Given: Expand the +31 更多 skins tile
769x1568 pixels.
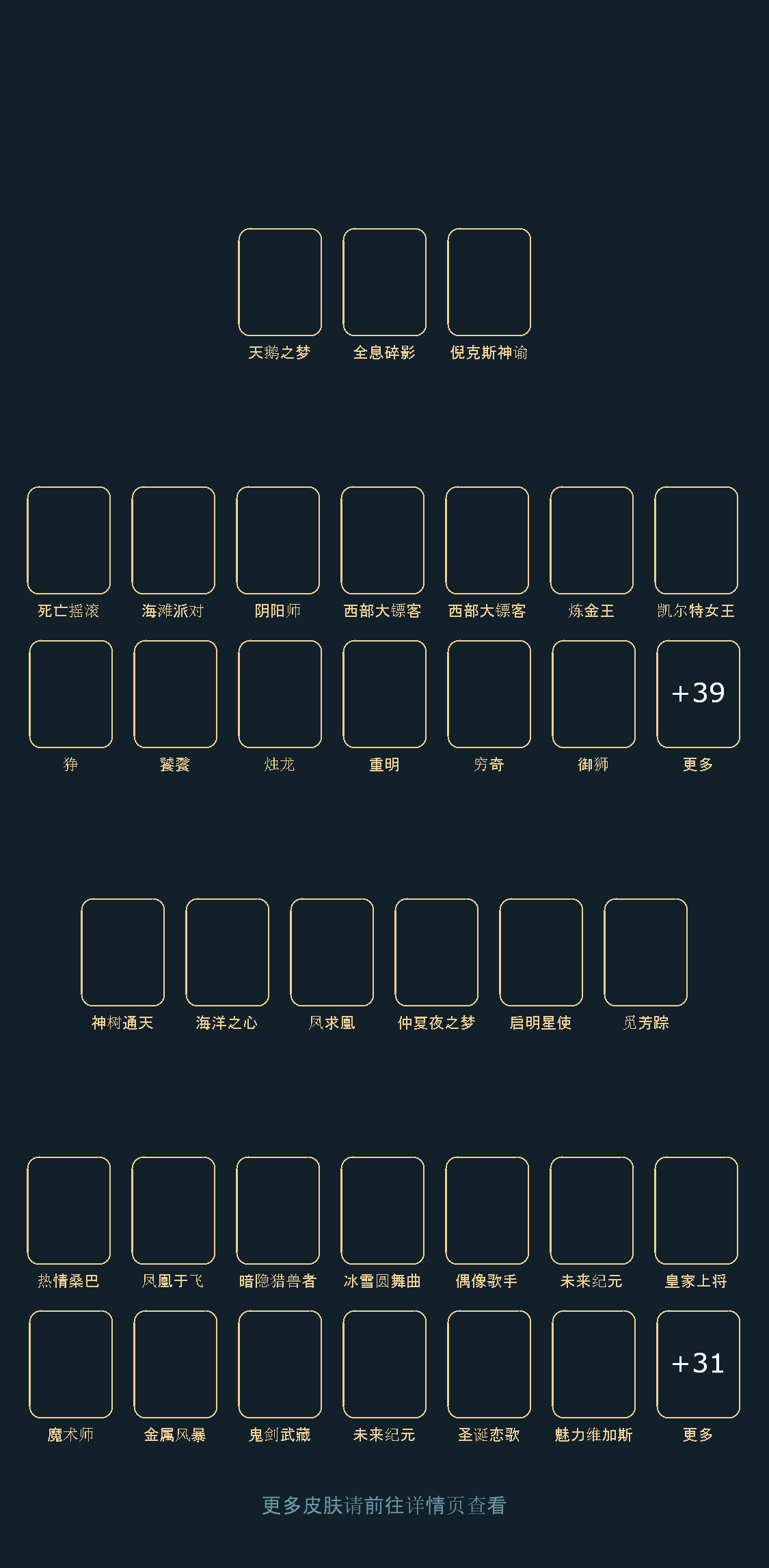Looking at the screenshot, I should pyautogui.click(x=698, y=1364).
